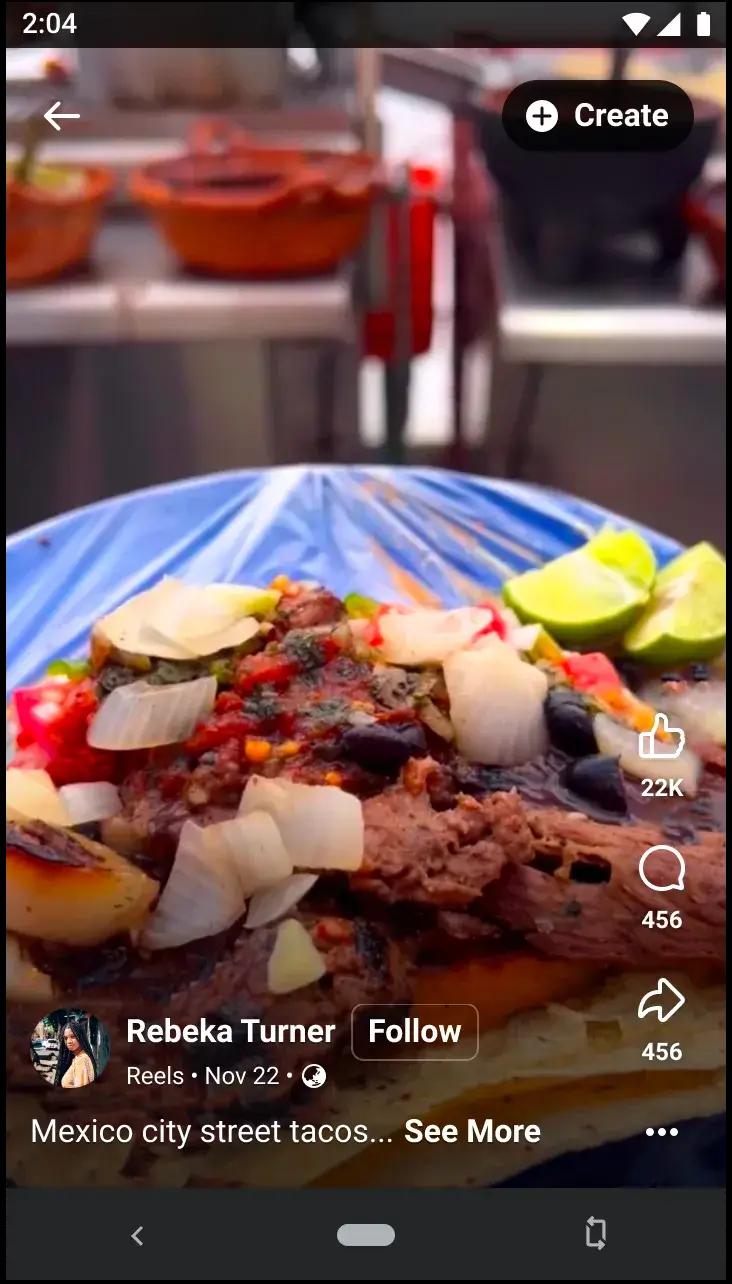Open more options with the ellipsis icon
Screen dimensions: 732x1284
tap(661, 1131)
